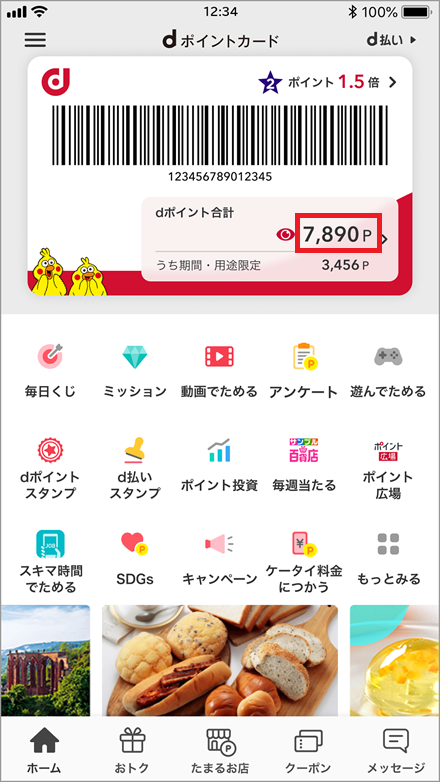
Task: Open the bread banner tile
Action: tap(220, 660)
